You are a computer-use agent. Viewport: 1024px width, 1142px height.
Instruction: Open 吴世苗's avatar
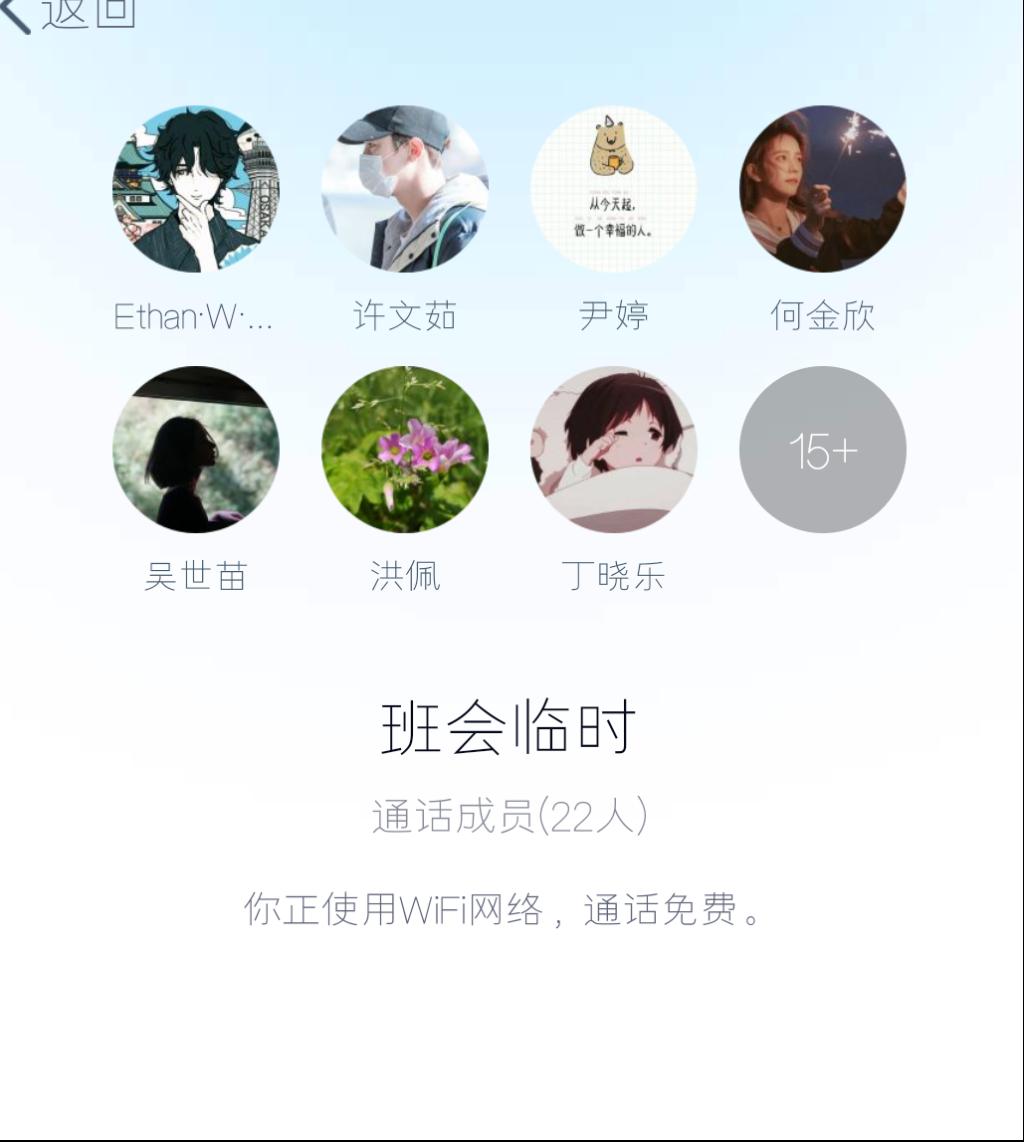coord(196,450)
